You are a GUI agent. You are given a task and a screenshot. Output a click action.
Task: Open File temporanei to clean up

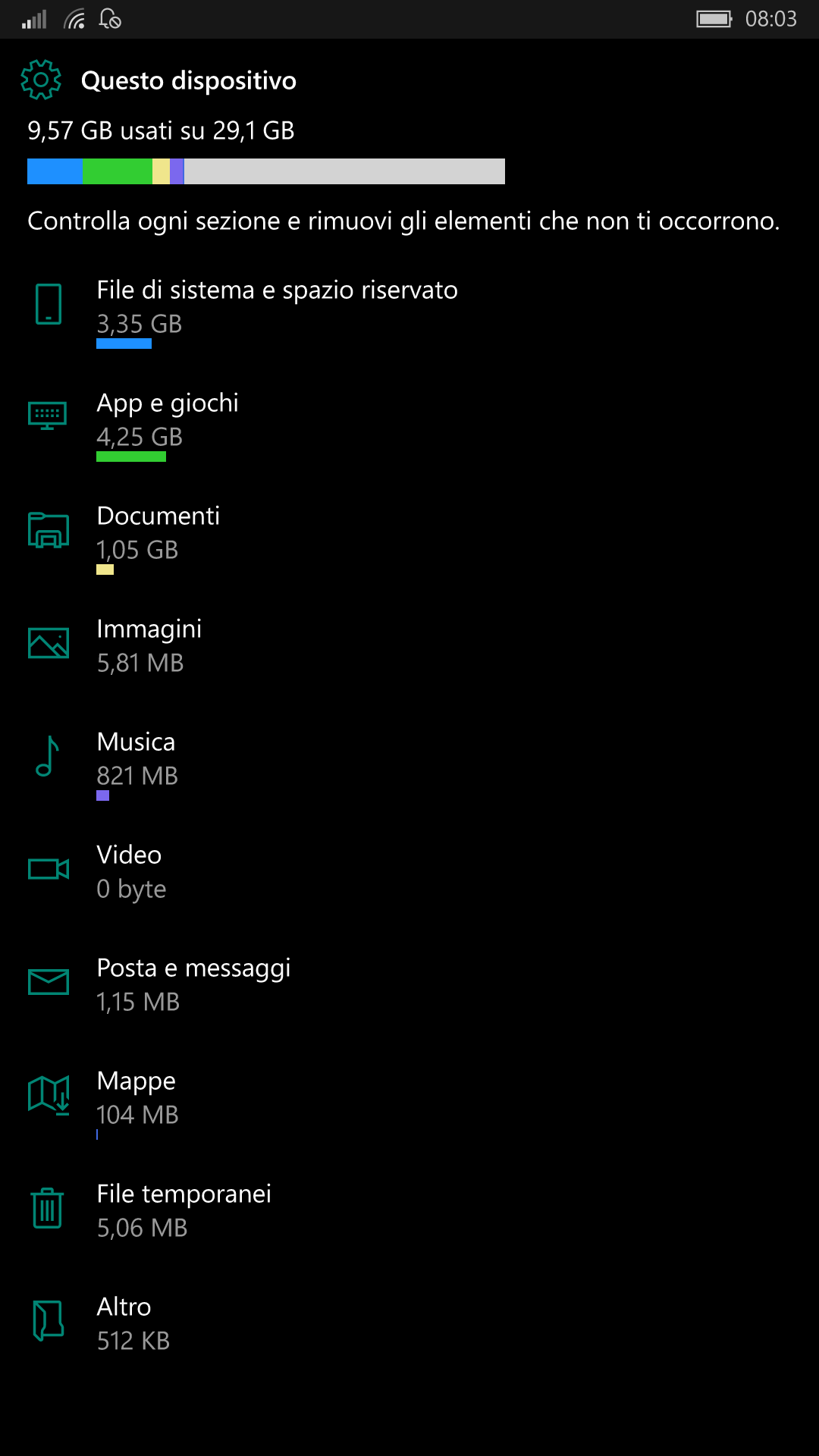pos(409,1210)
